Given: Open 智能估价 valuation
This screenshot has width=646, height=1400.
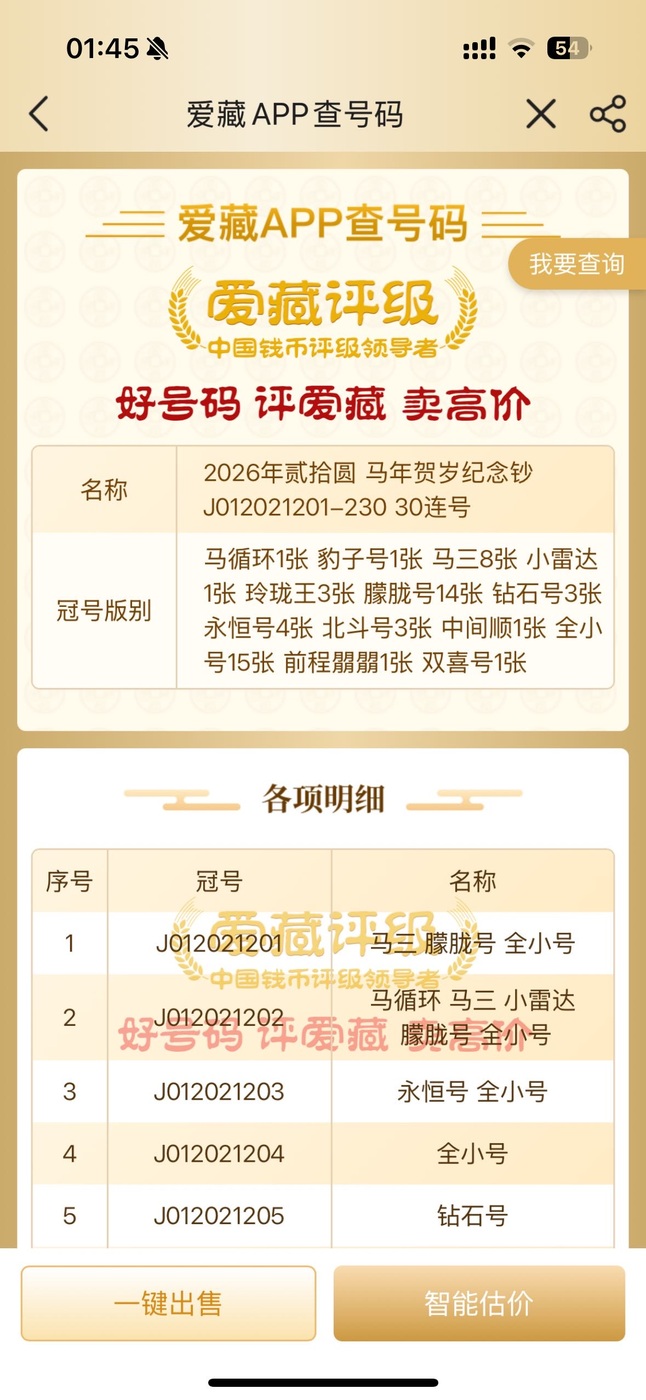Looking at the screenshot, I should pyautogui.click(x=479, y=1303).
